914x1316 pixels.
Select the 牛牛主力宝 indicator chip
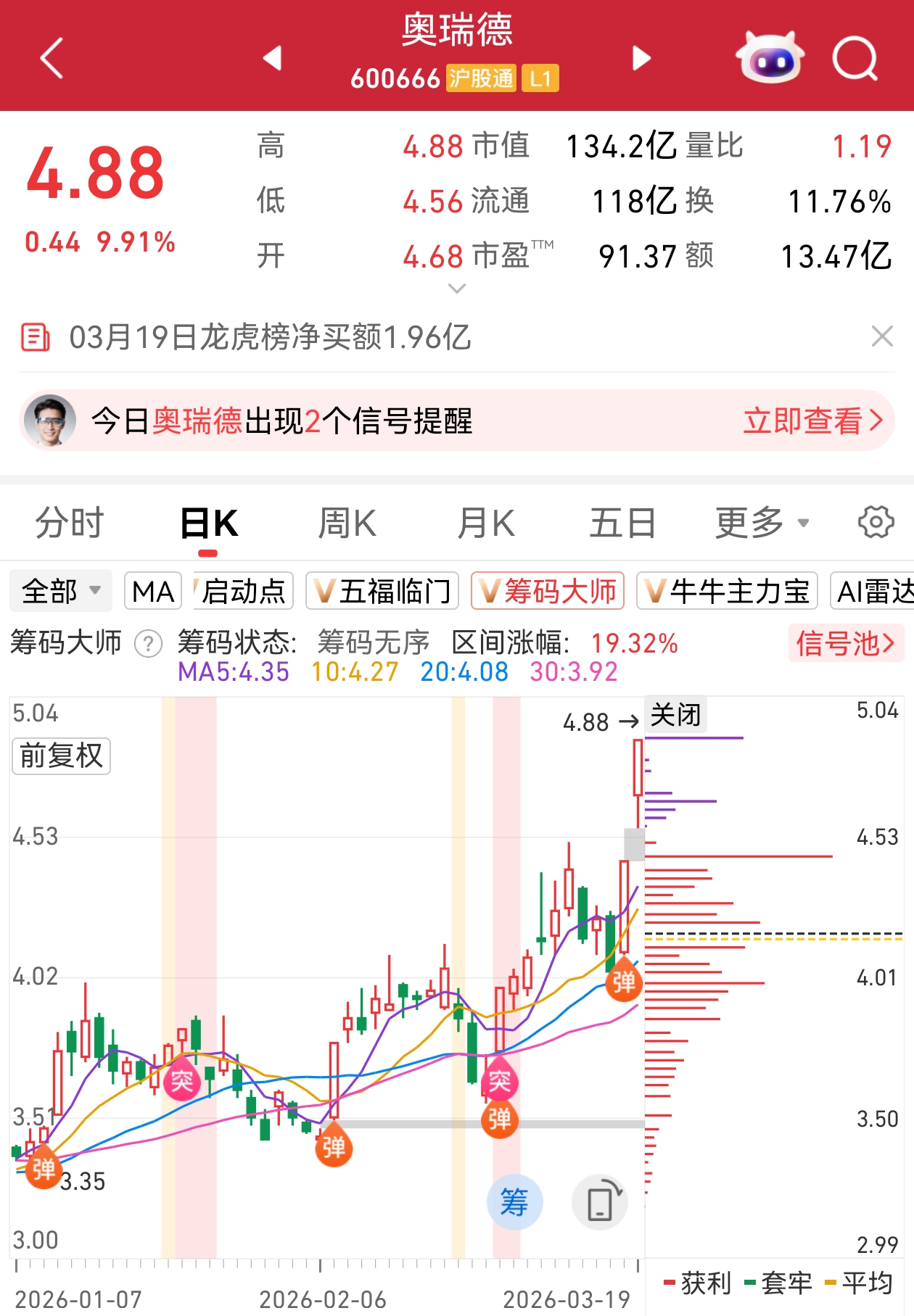click(x=727, y=592)
